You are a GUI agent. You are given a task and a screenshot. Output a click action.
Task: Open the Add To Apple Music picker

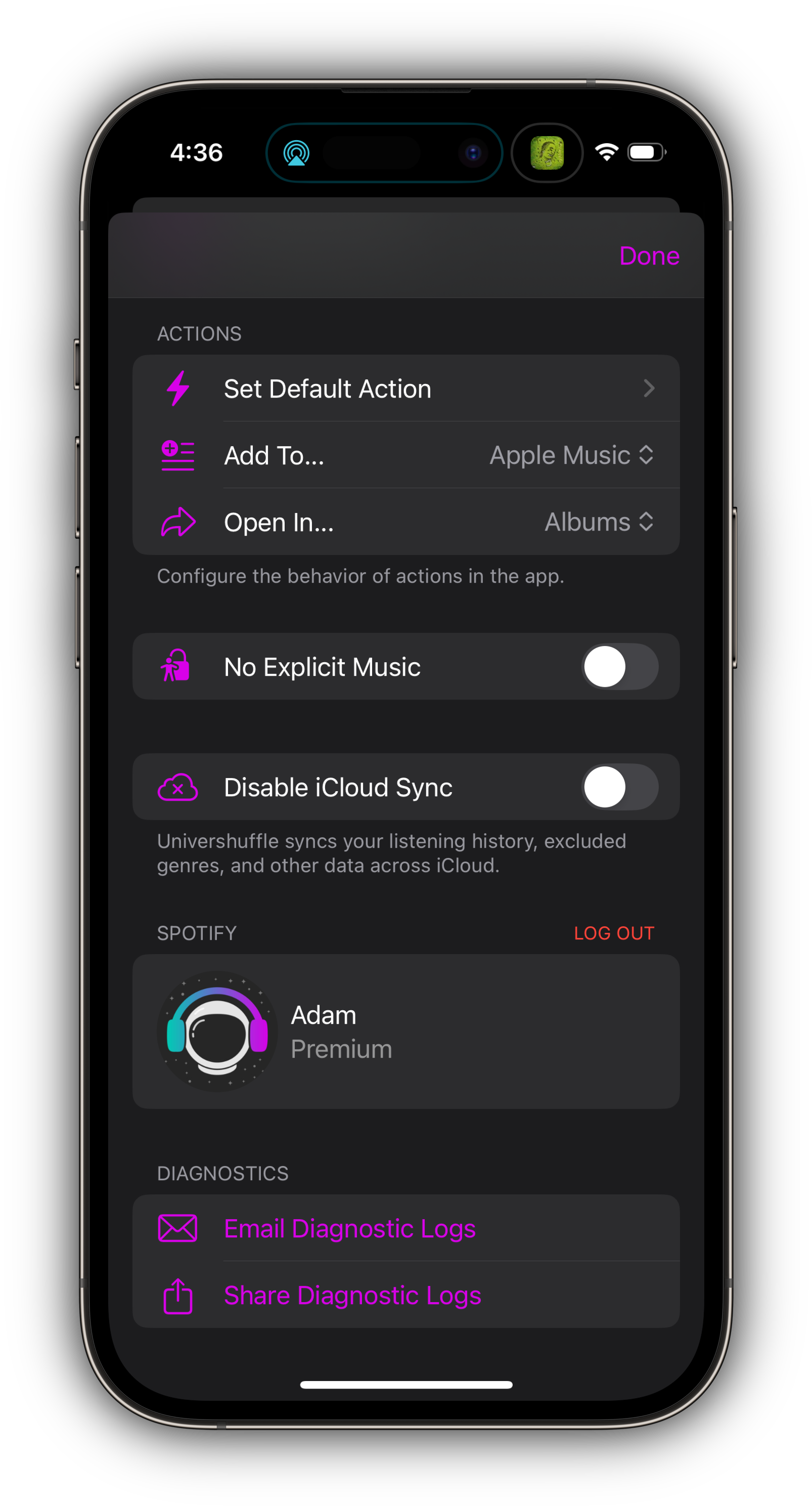click(x=571, y=455)
